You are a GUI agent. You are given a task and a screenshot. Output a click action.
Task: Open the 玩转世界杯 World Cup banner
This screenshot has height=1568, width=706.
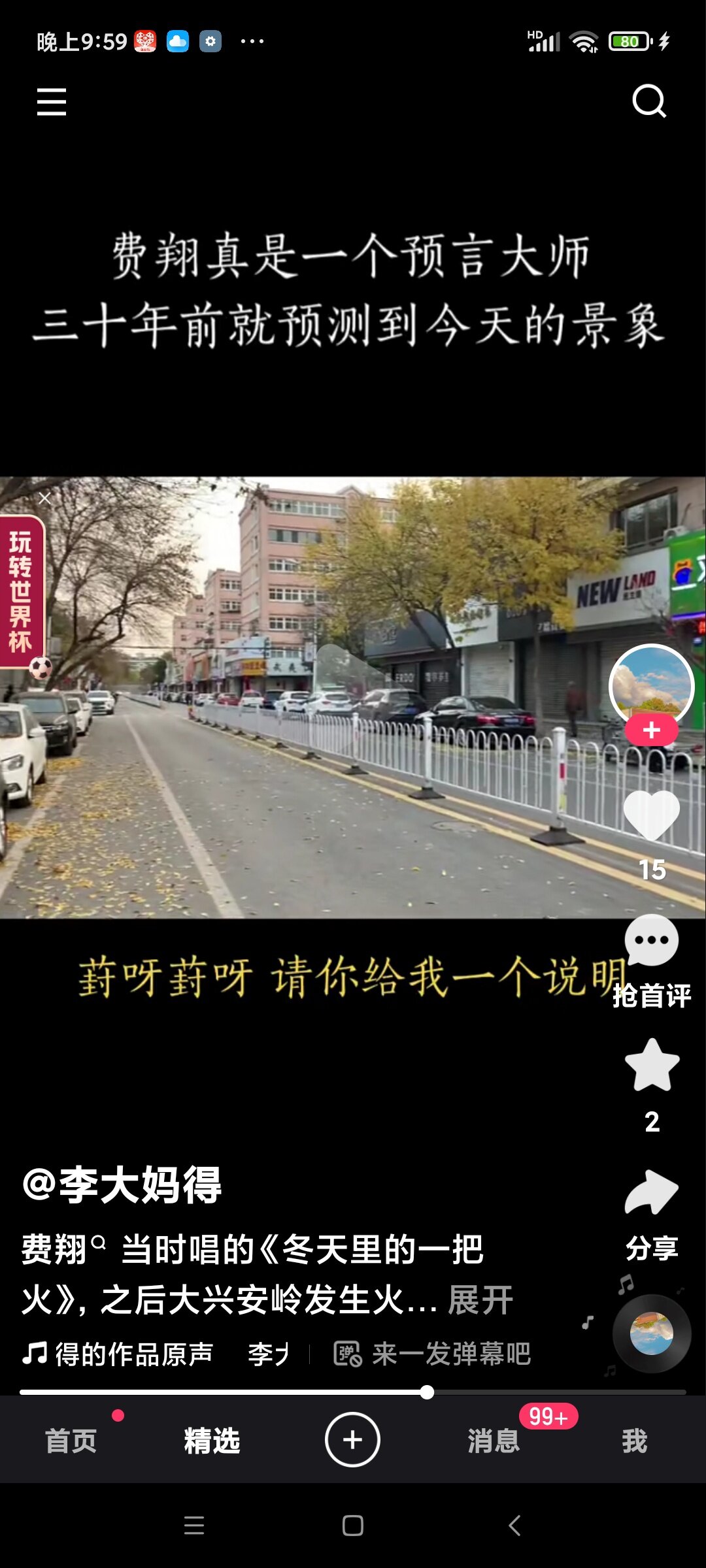(x=22, y=592)
